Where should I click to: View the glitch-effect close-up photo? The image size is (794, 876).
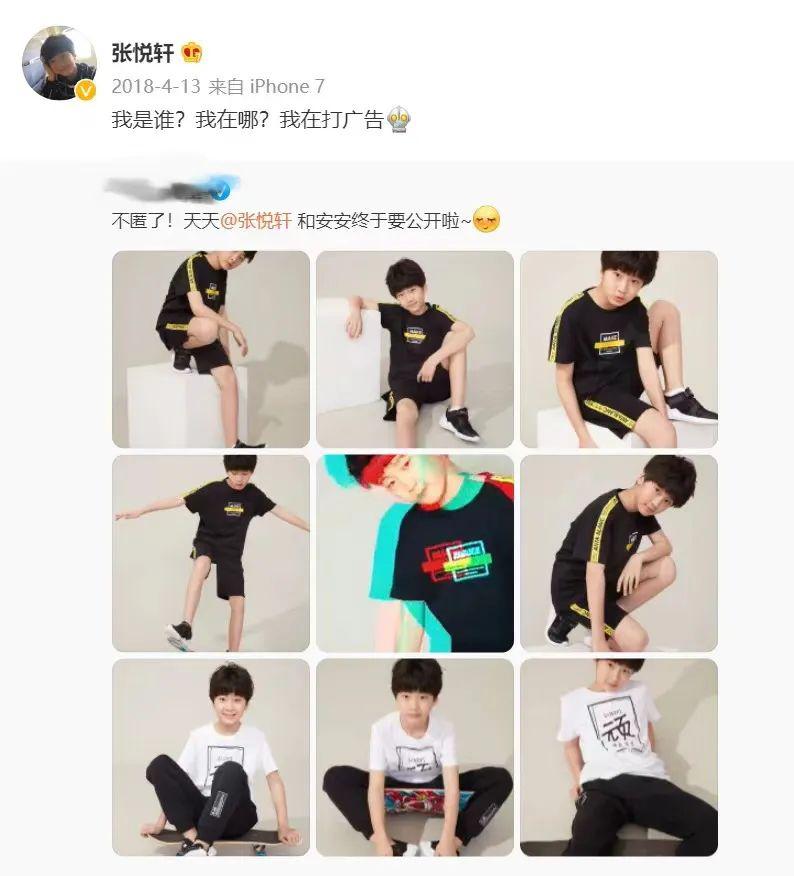click(x=415, y=553)
